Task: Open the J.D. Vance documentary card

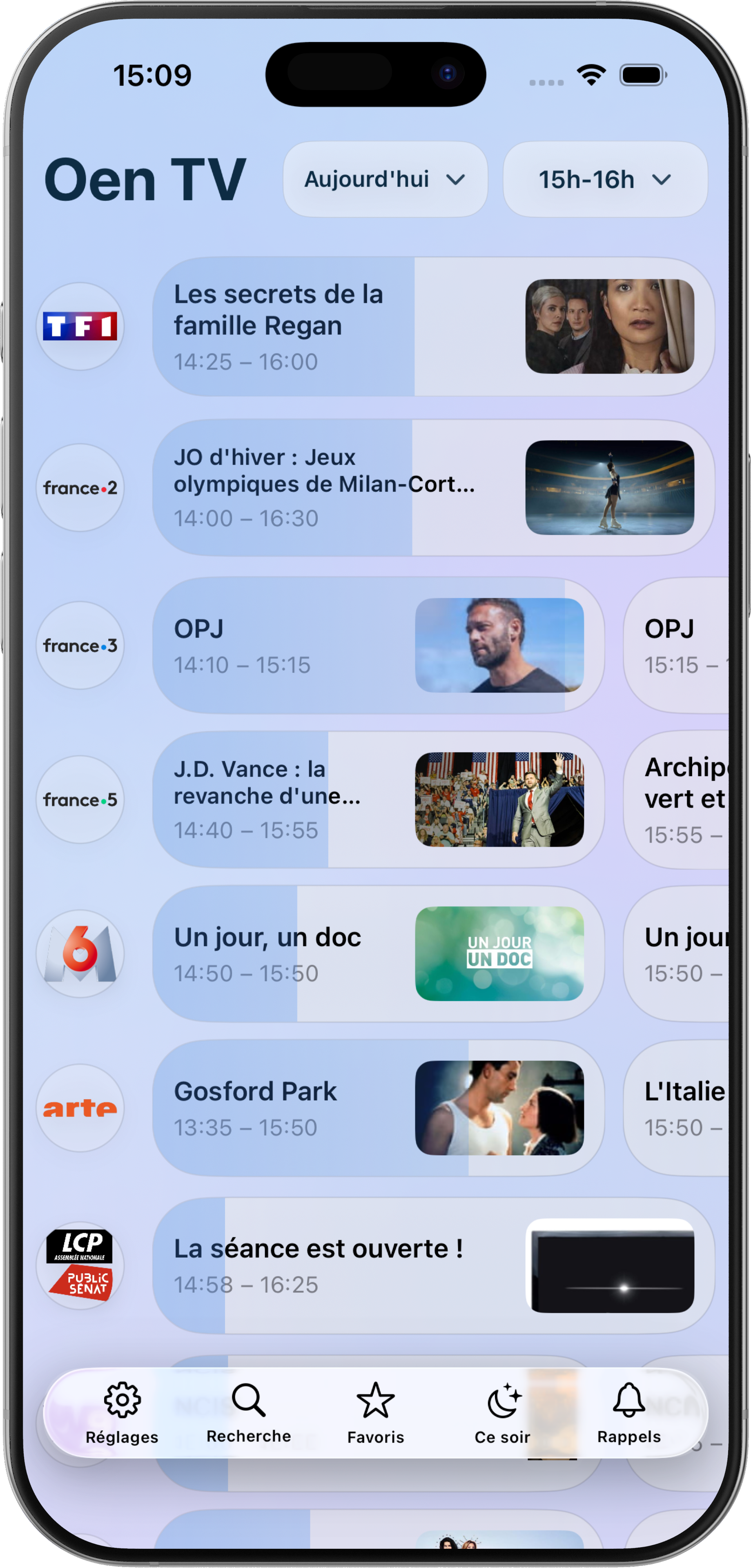Action: pyautogui.click(x=377, y=799)
